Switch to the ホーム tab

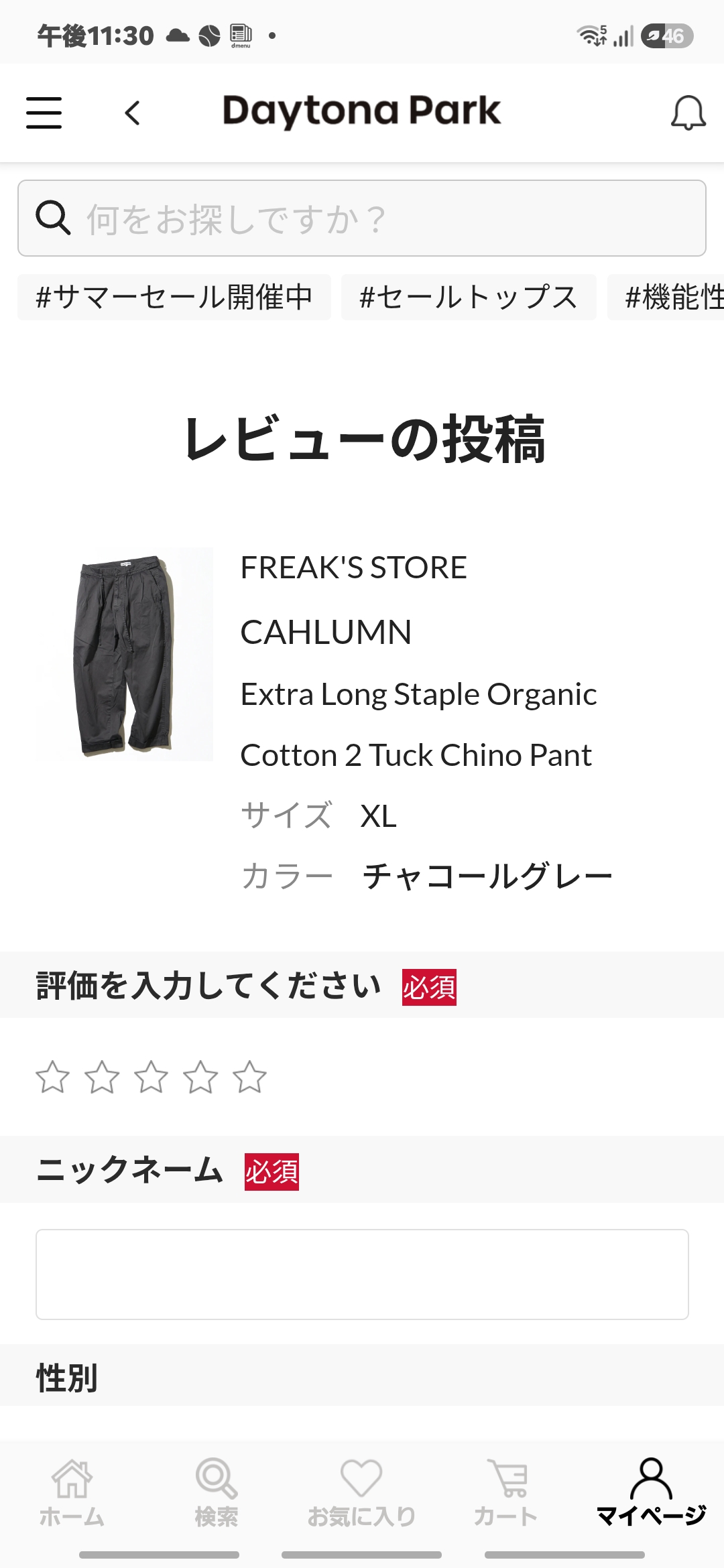click(72, 1493)
